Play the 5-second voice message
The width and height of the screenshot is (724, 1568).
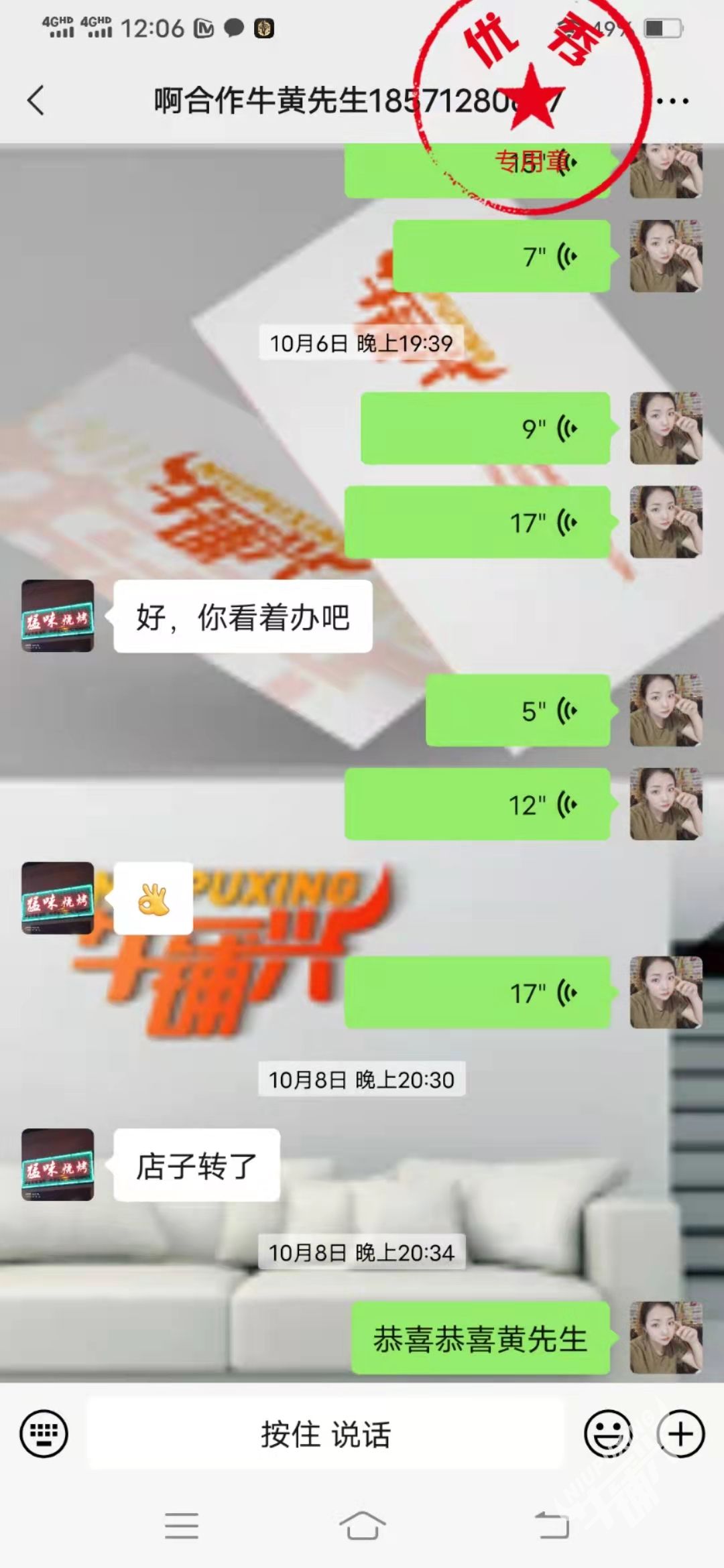coord(518,710)
